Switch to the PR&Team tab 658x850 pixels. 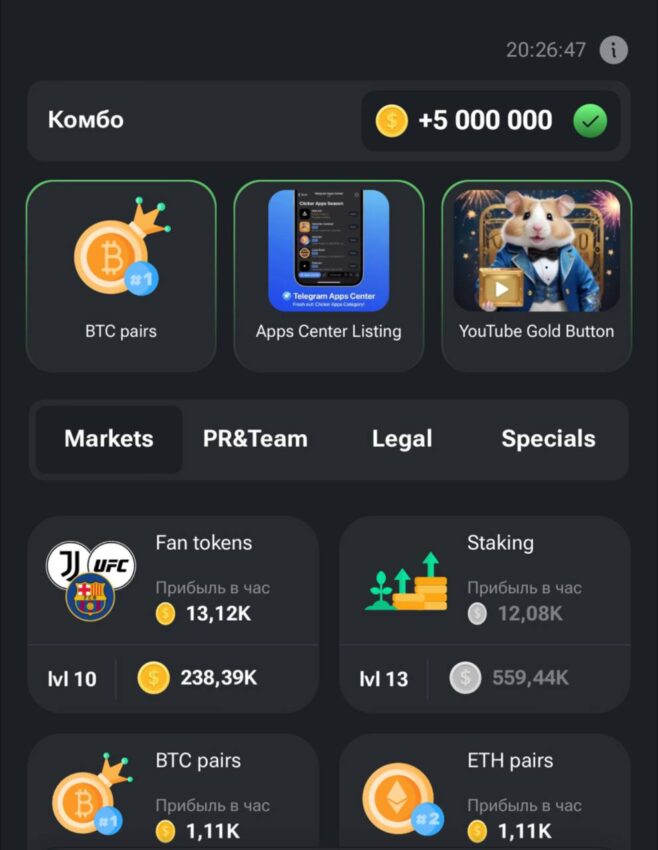255,439
